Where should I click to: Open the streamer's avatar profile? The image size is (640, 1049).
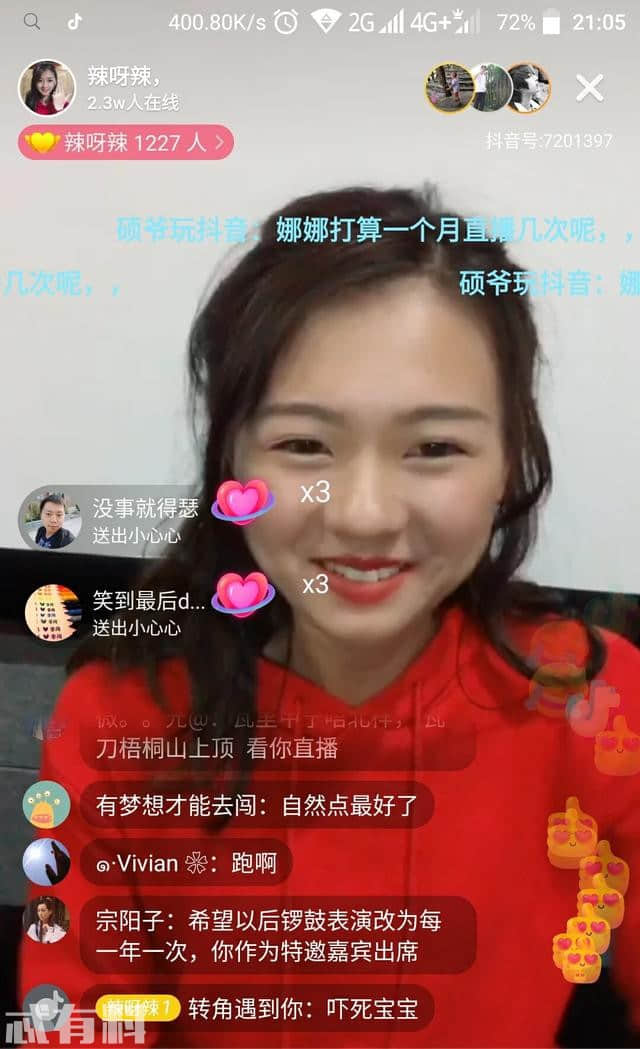pyautogui.click(x=46, y=88)
